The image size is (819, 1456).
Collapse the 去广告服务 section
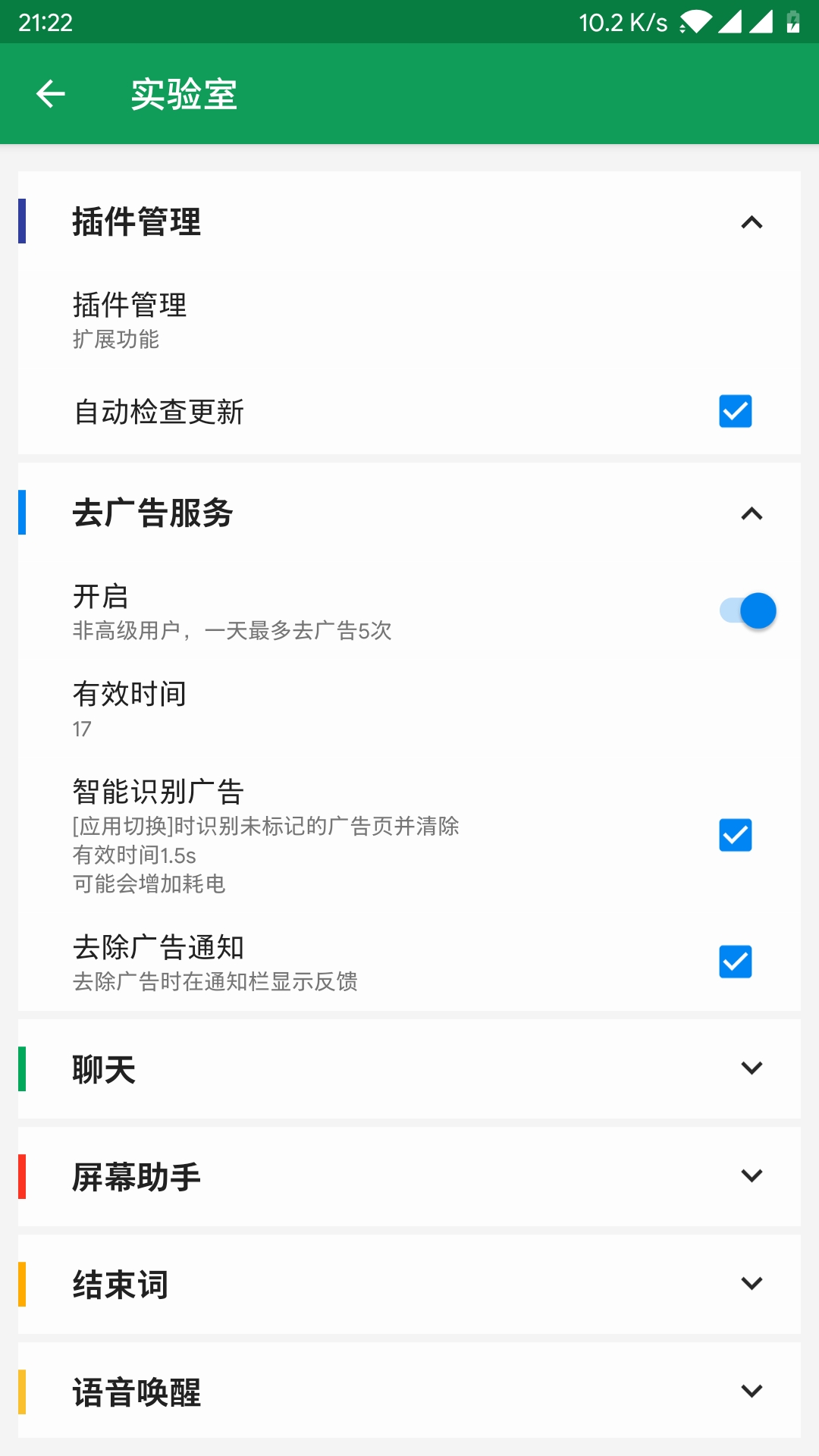pos(752,514)
